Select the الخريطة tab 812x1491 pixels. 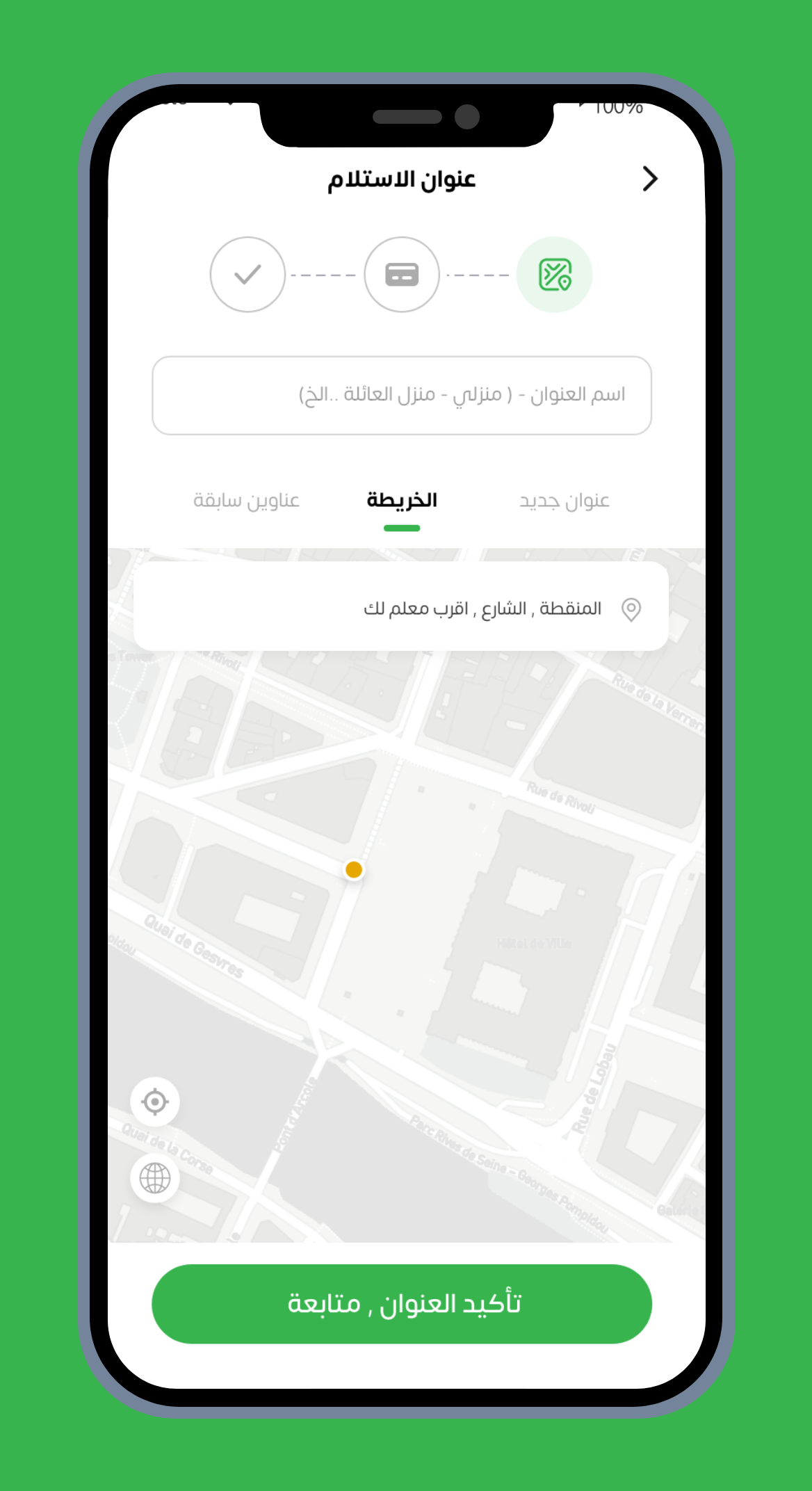401,501
